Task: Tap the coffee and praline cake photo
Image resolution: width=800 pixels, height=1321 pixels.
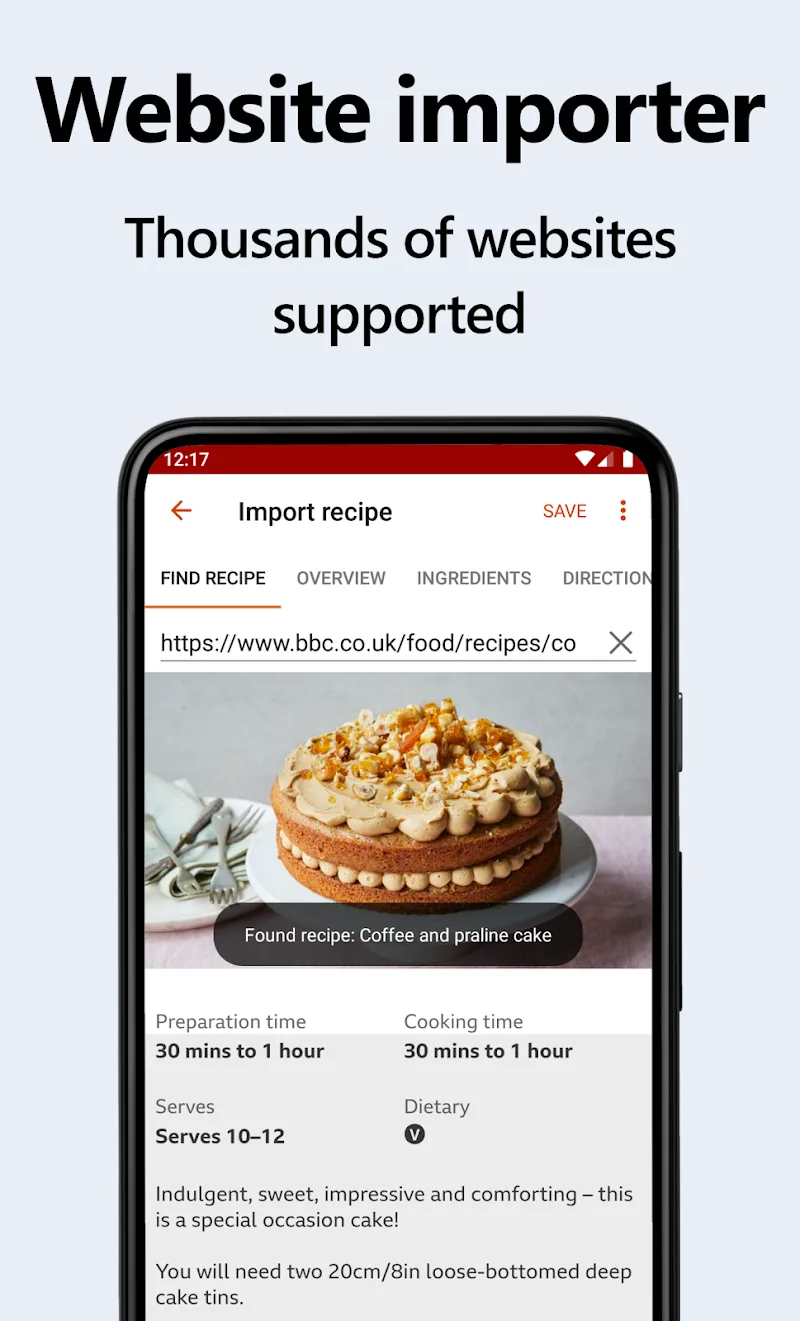Action: pos(396,790)
